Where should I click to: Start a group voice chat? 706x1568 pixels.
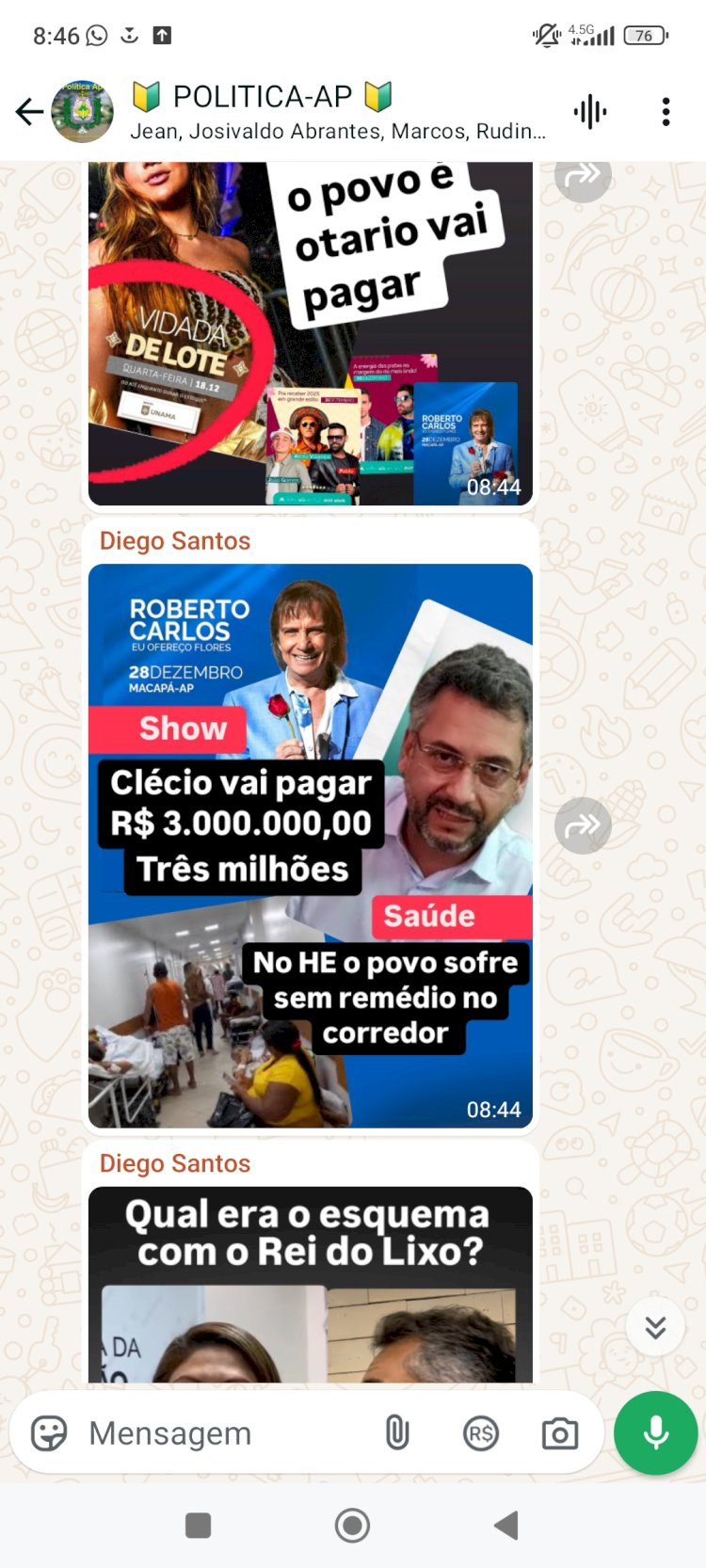(590, 112)
